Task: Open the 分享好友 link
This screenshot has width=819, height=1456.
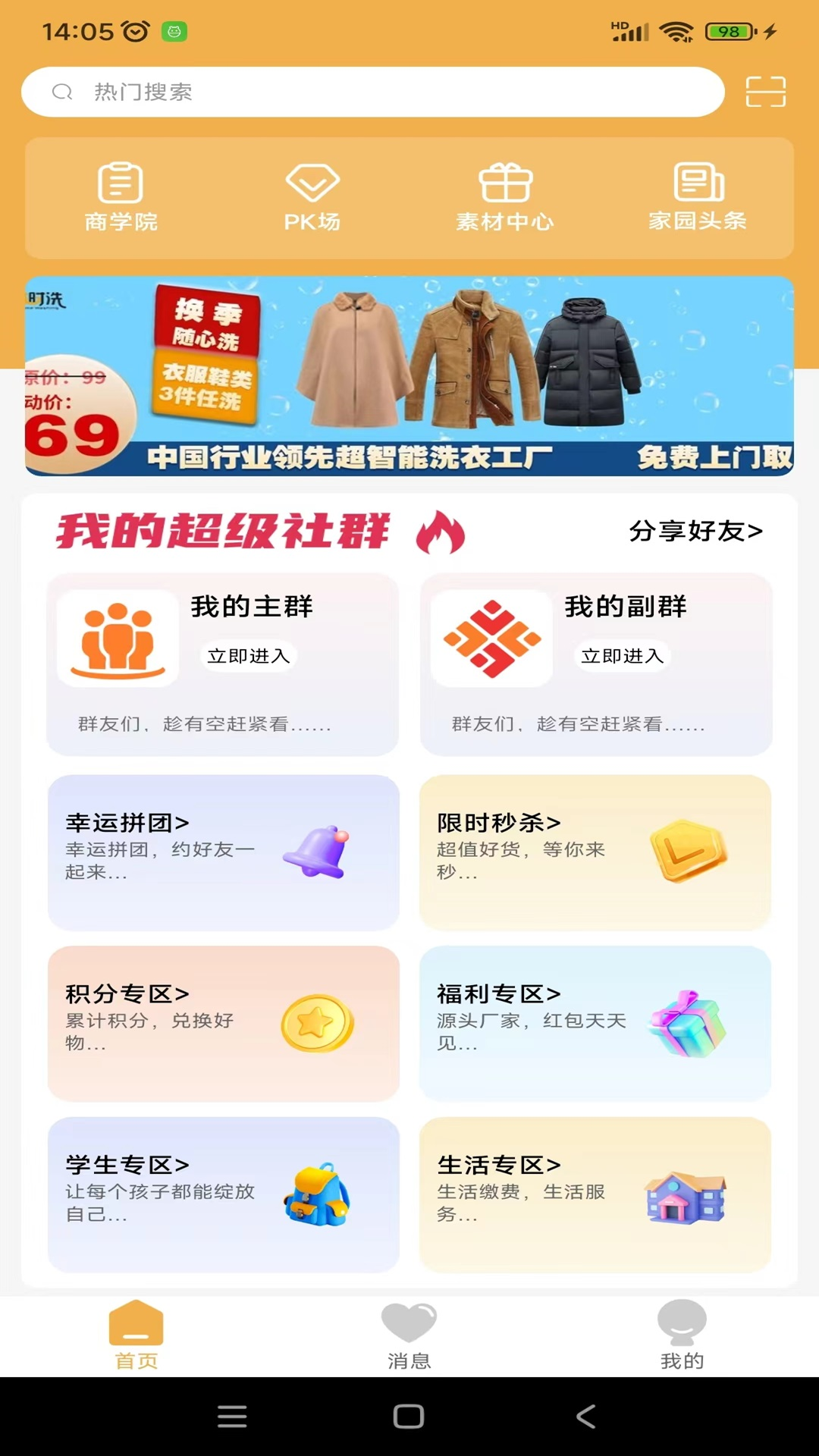Action: click(x=695, y=532)
